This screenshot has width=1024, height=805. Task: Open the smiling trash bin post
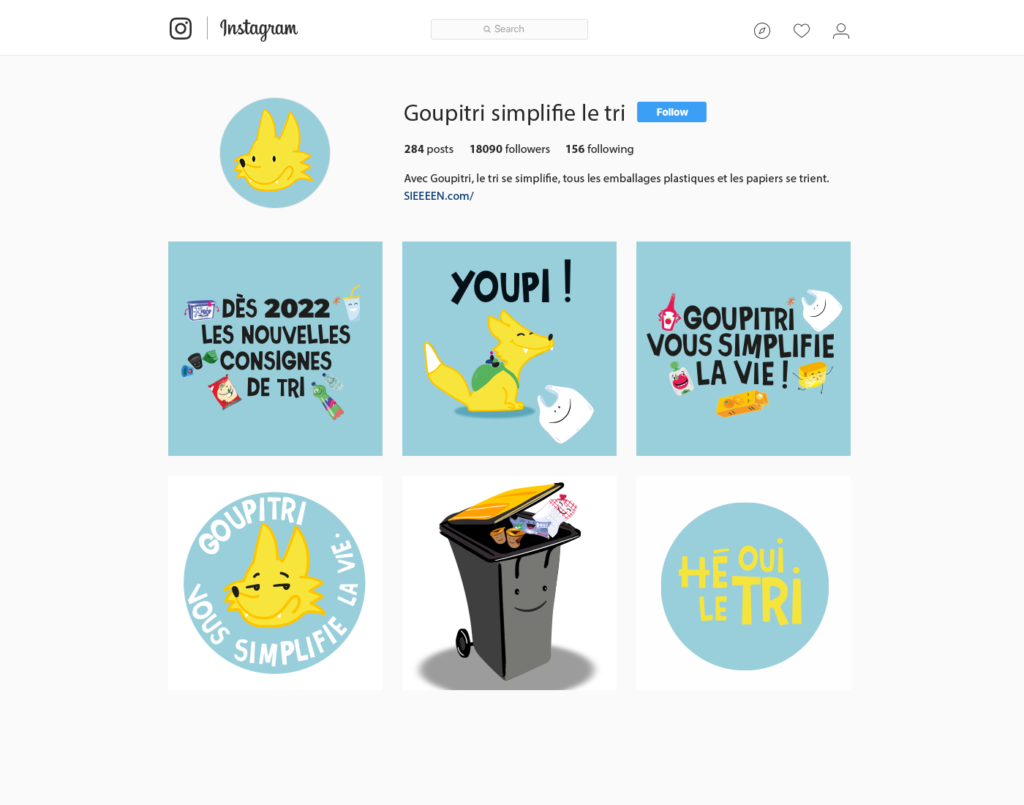pyautogui.click(x=509, y=583)
